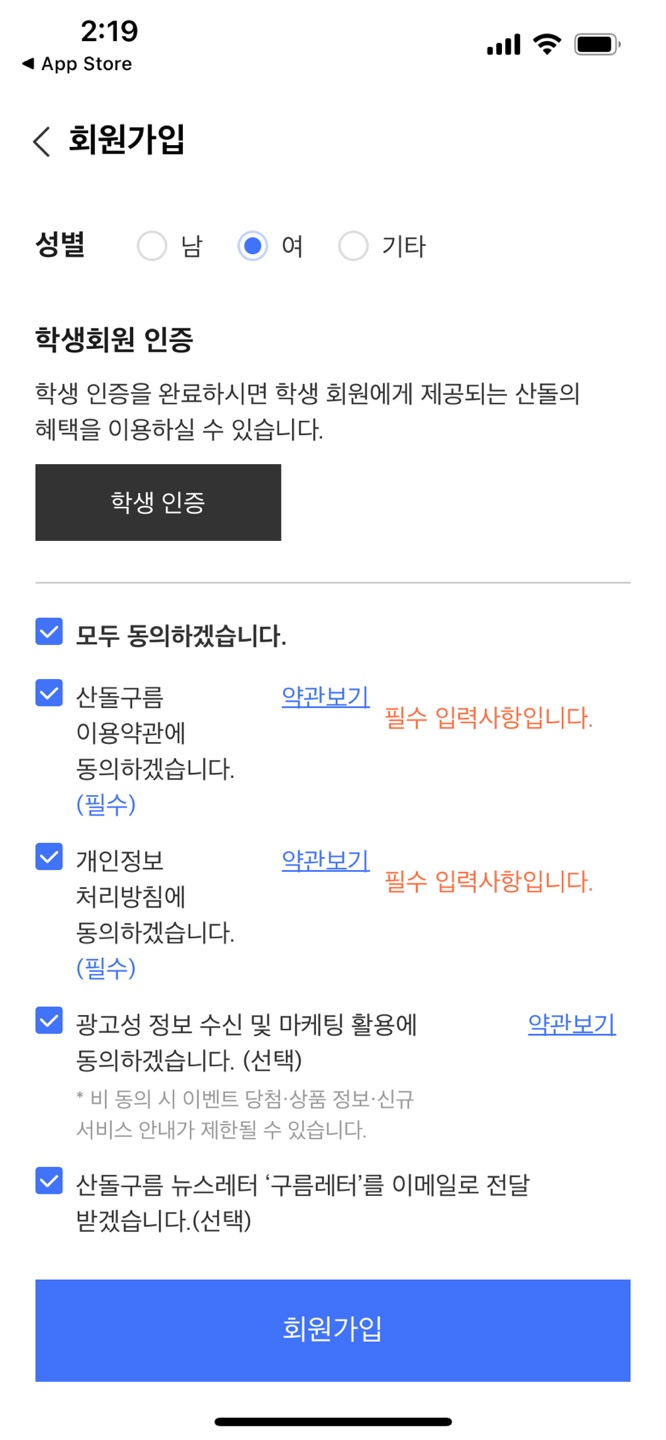This screenshot has width=666, height=1440.
Task: Uncheck the 모두 동의하겠습니다 checkbox
Action: tap(49, 632)
